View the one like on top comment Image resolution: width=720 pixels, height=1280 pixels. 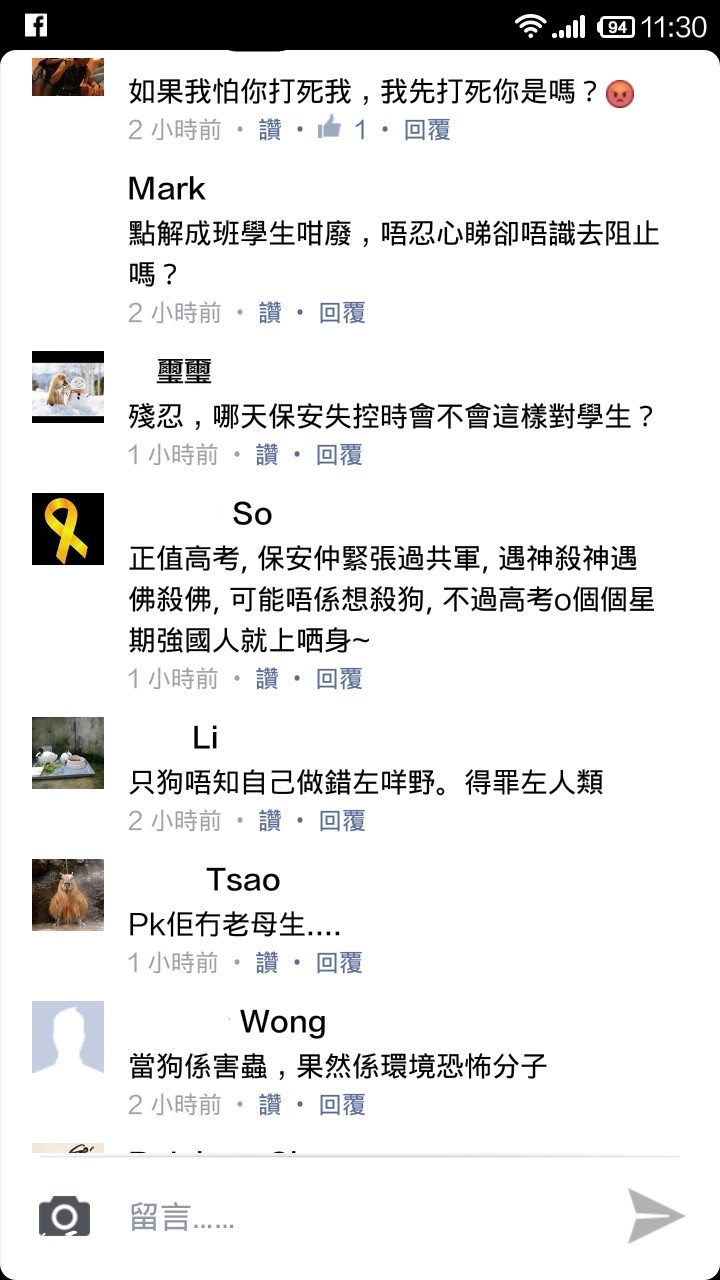[342, 129]
